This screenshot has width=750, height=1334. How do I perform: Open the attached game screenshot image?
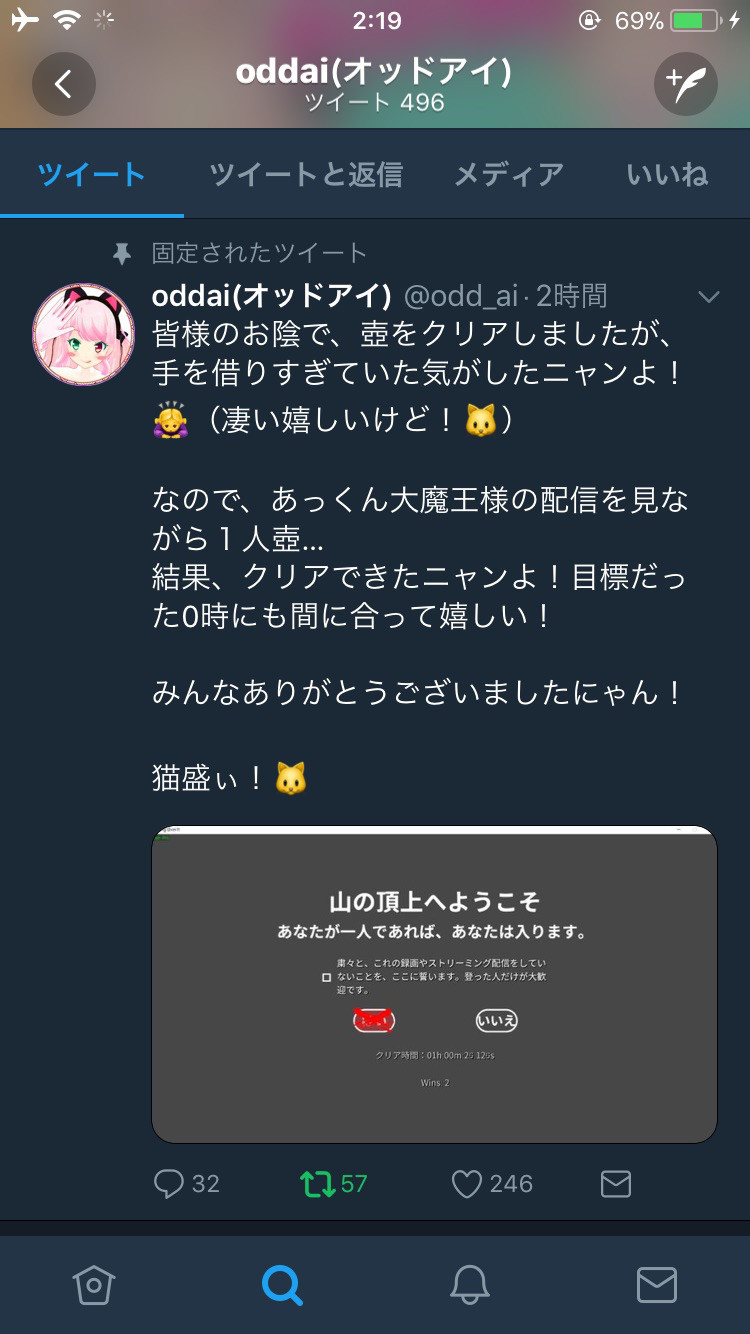point(434,984)
